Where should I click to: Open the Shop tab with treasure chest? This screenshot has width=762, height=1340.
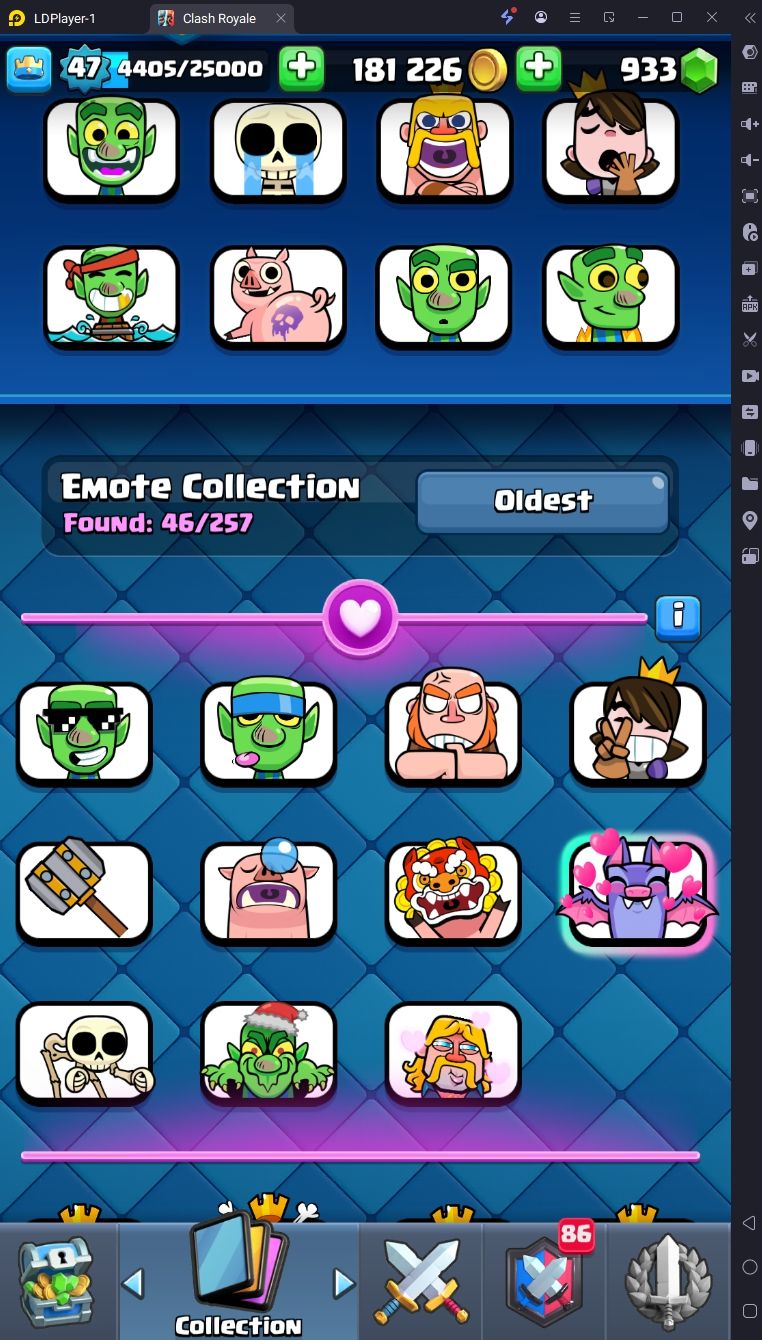57,1281
